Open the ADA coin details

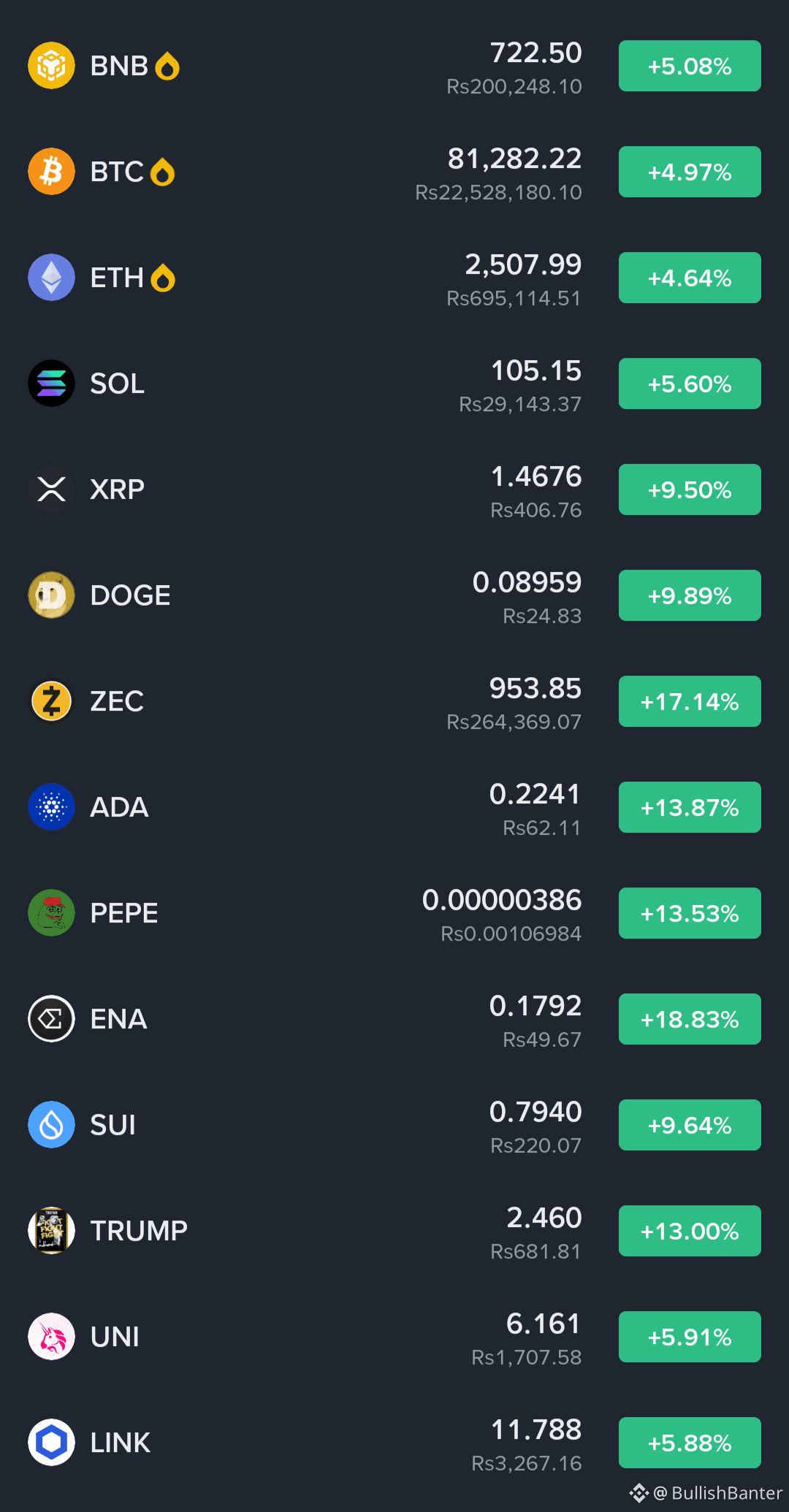tap(394, 807)
